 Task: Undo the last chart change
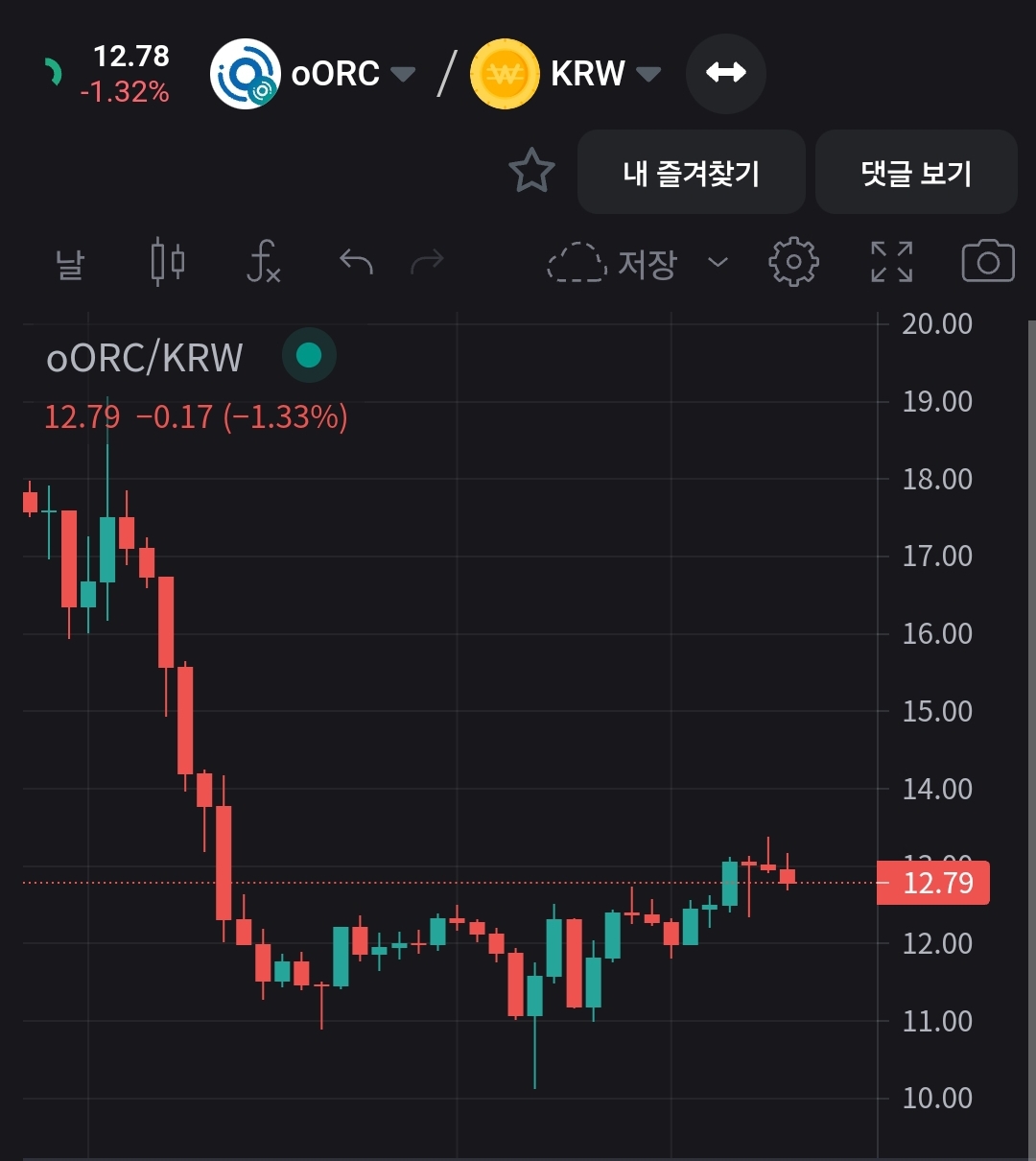356,261
